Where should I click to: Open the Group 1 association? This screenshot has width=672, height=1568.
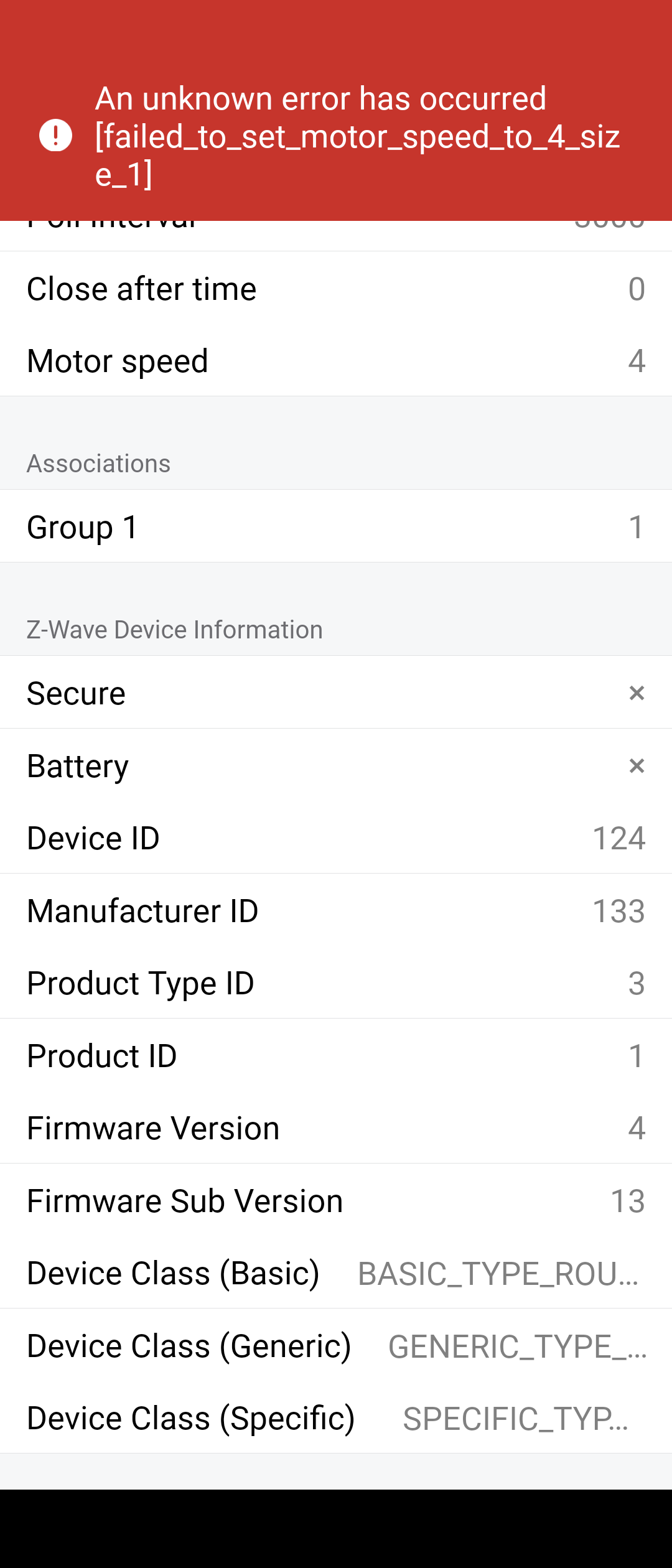336,526
